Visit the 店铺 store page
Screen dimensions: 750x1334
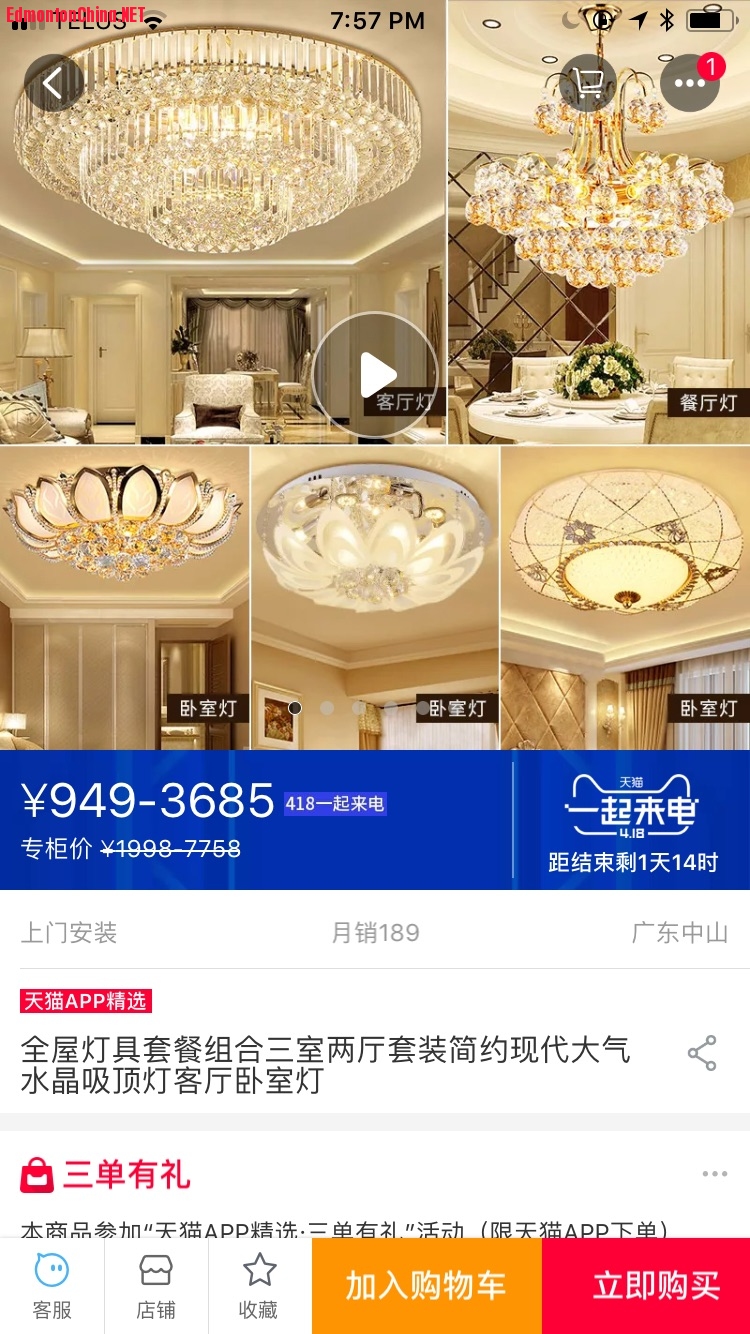156,1286
